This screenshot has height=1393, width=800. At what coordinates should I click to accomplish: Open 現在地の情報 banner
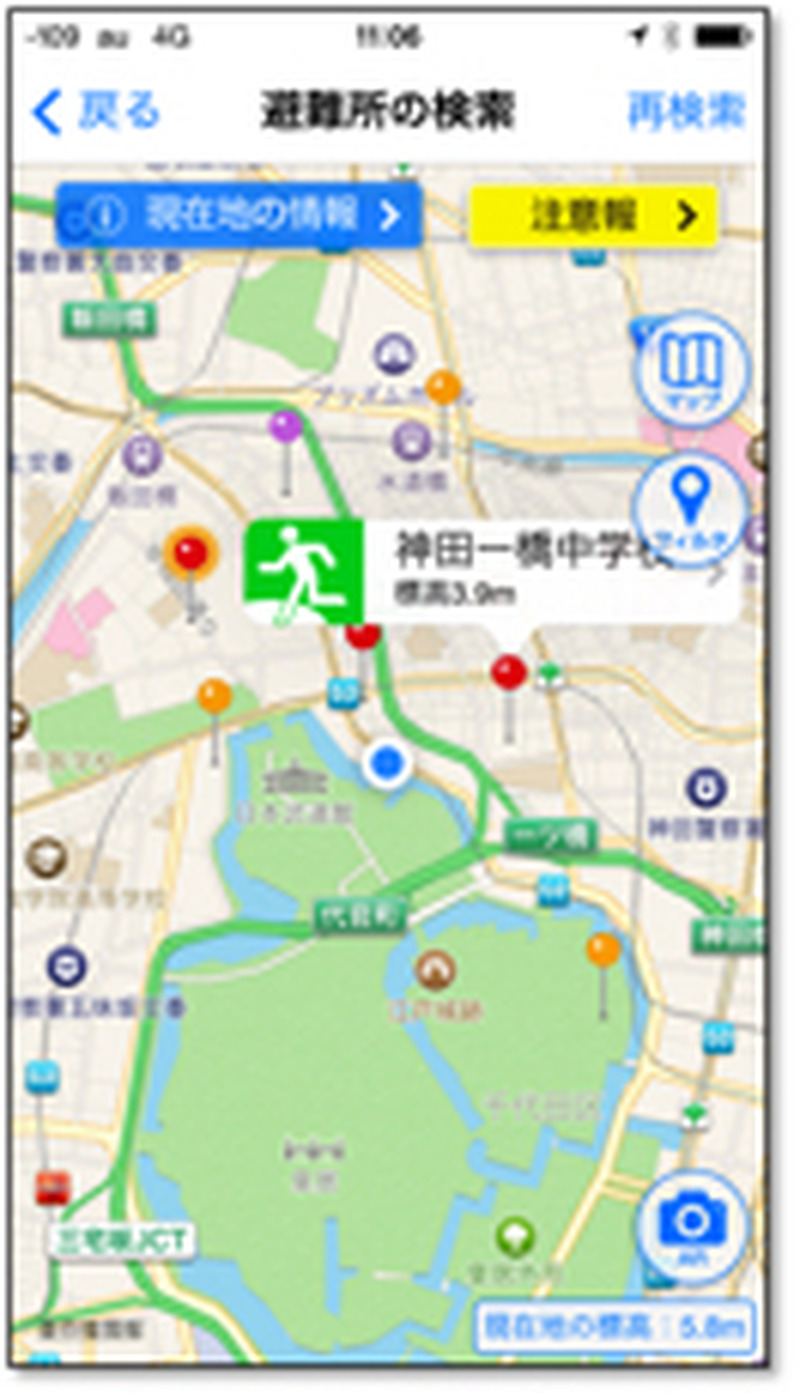pos(240,215)
